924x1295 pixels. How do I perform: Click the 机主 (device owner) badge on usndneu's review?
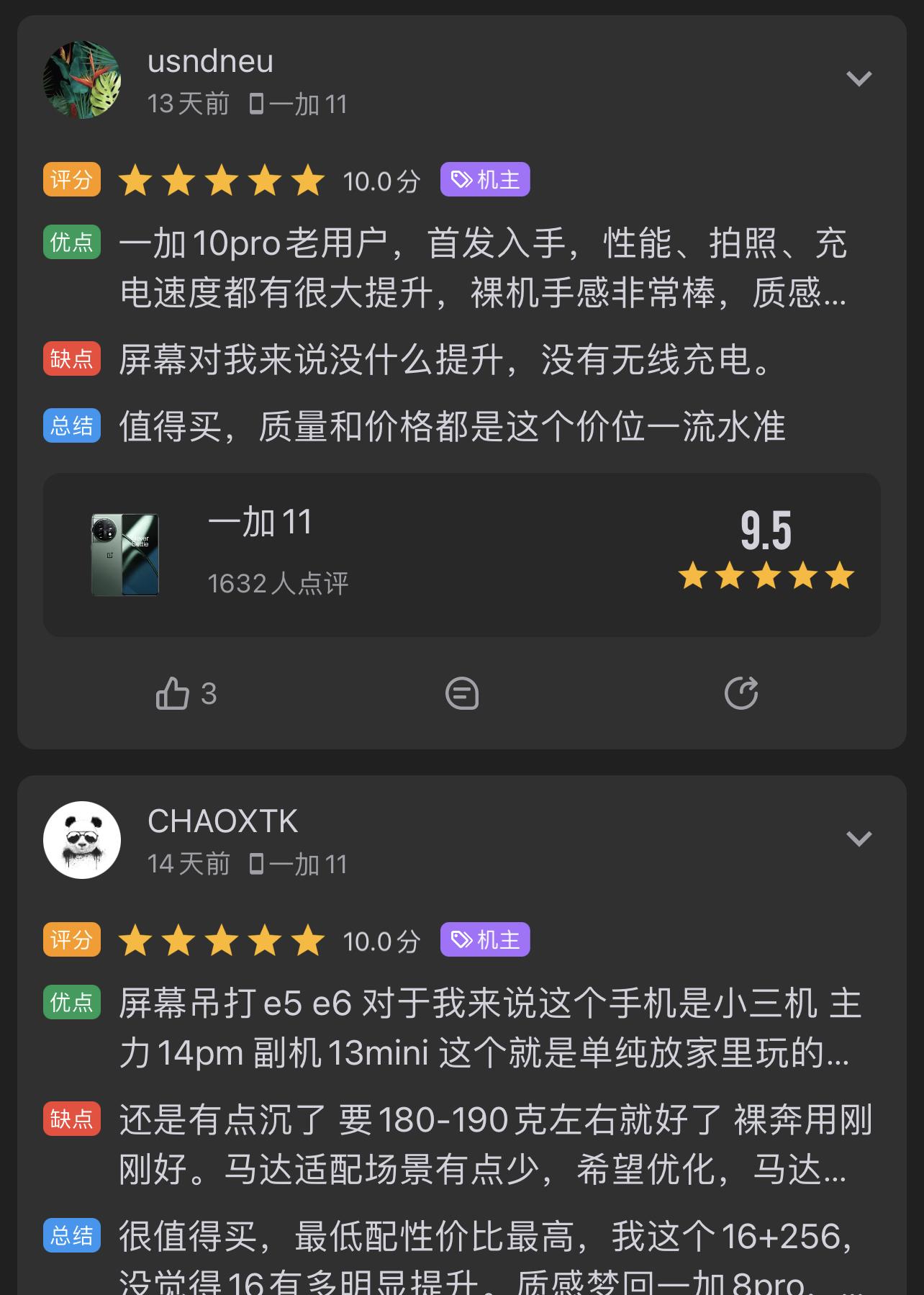(484, 179)
